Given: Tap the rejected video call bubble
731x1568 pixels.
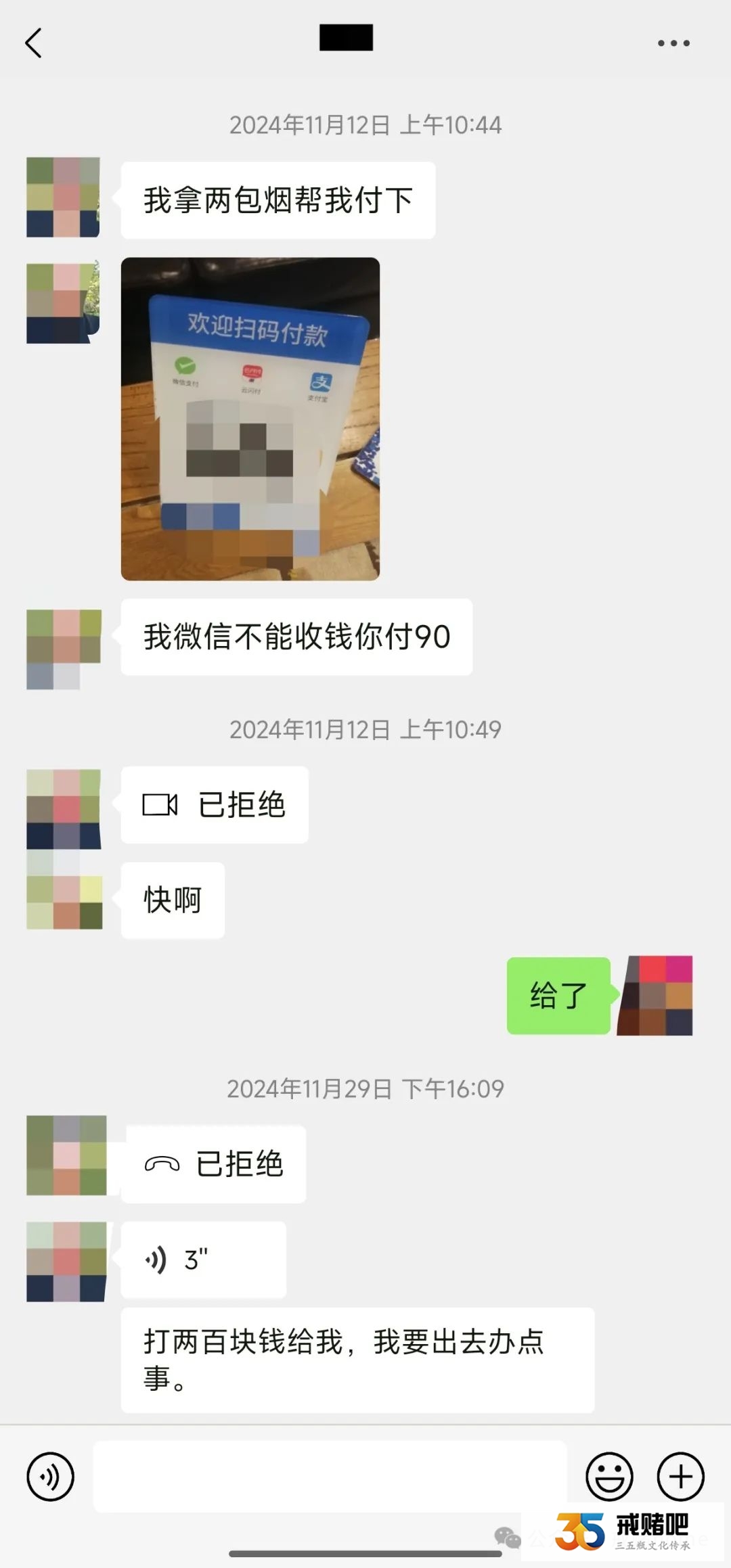Looking at the screenshot, I should pos(214,804).
